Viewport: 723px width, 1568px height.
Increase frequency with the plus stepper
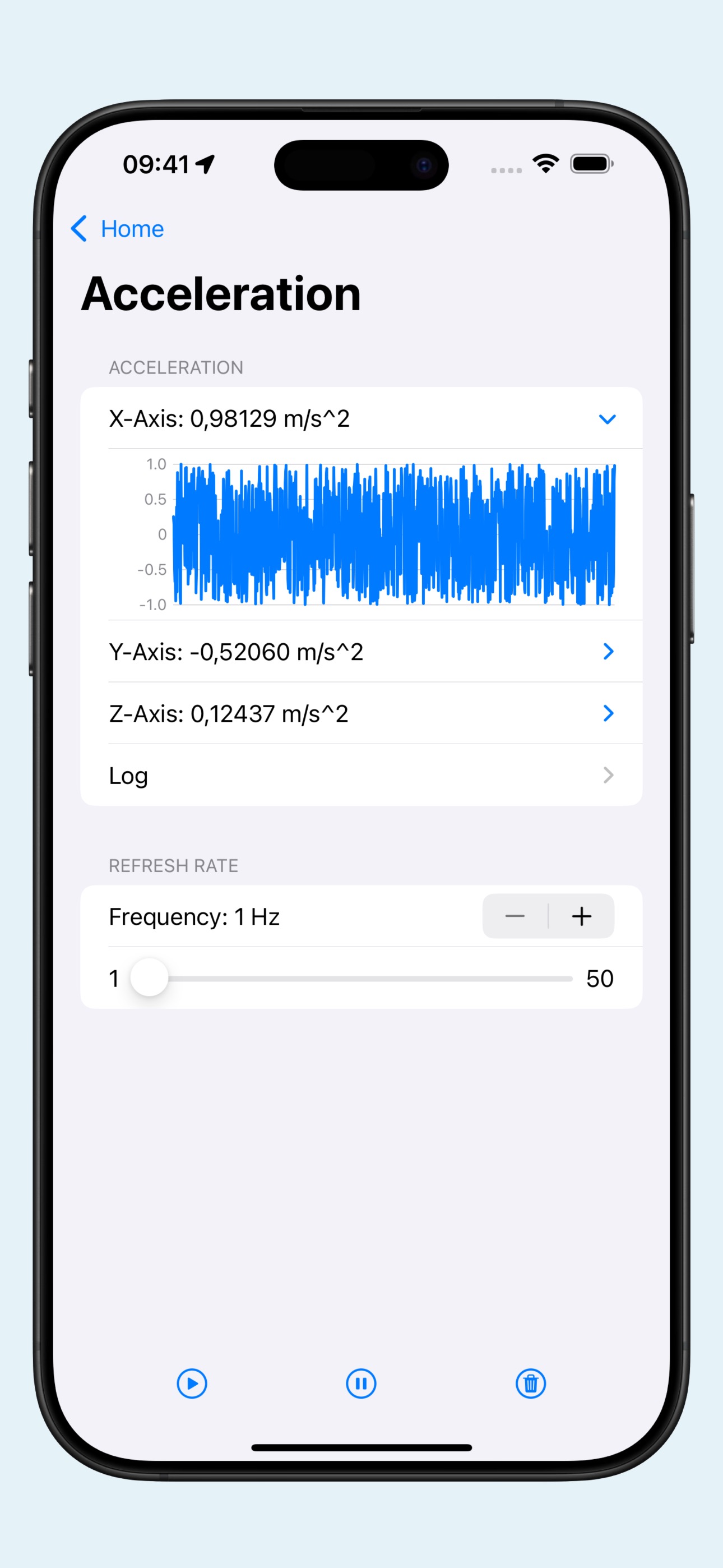coord(581,916)
